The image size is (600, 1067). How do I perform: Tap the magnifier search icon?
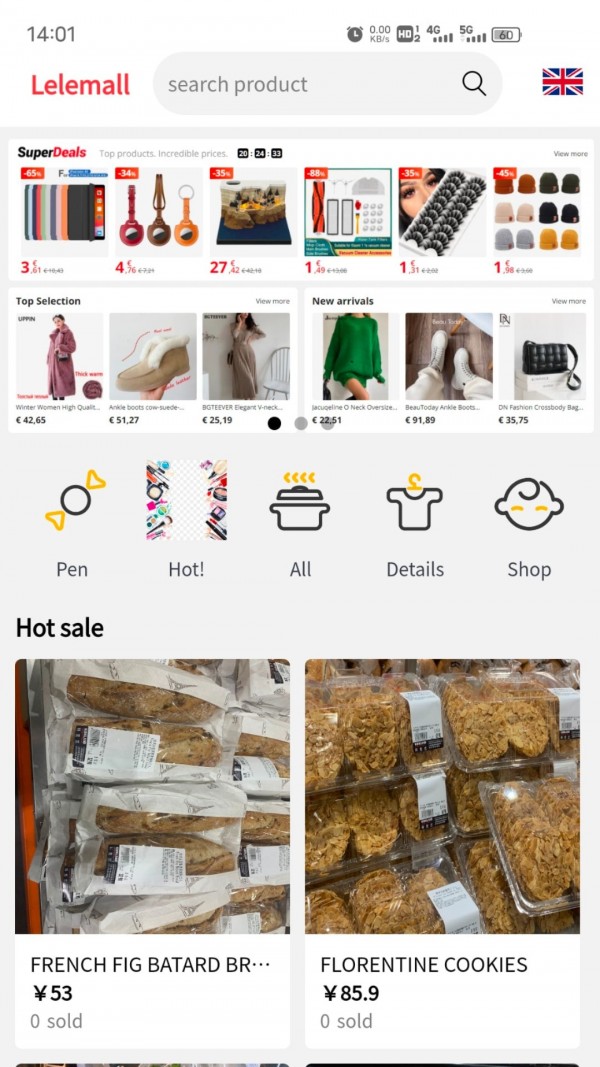[x=474, y=84]
